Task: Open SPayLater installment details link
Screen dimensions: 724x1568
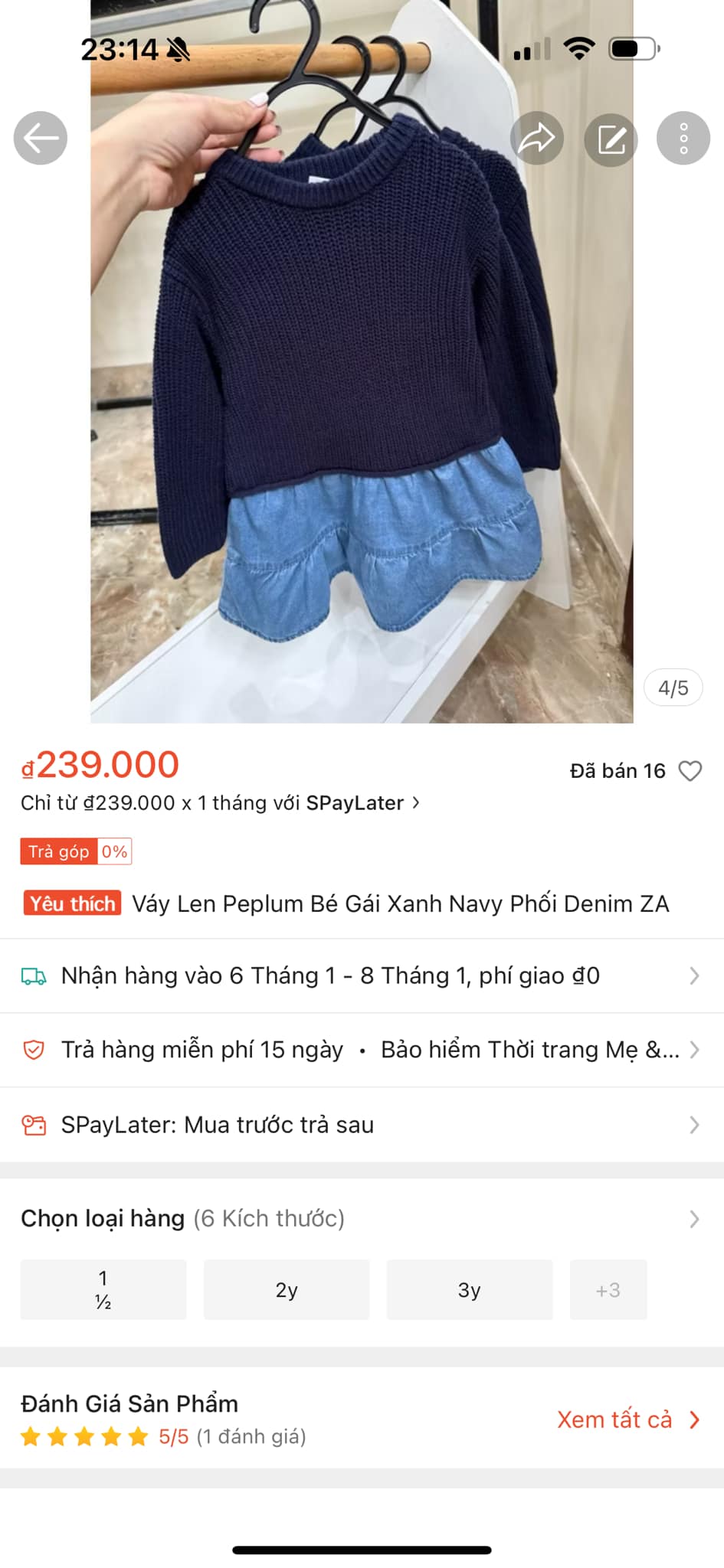Action: tap(220, 803)
